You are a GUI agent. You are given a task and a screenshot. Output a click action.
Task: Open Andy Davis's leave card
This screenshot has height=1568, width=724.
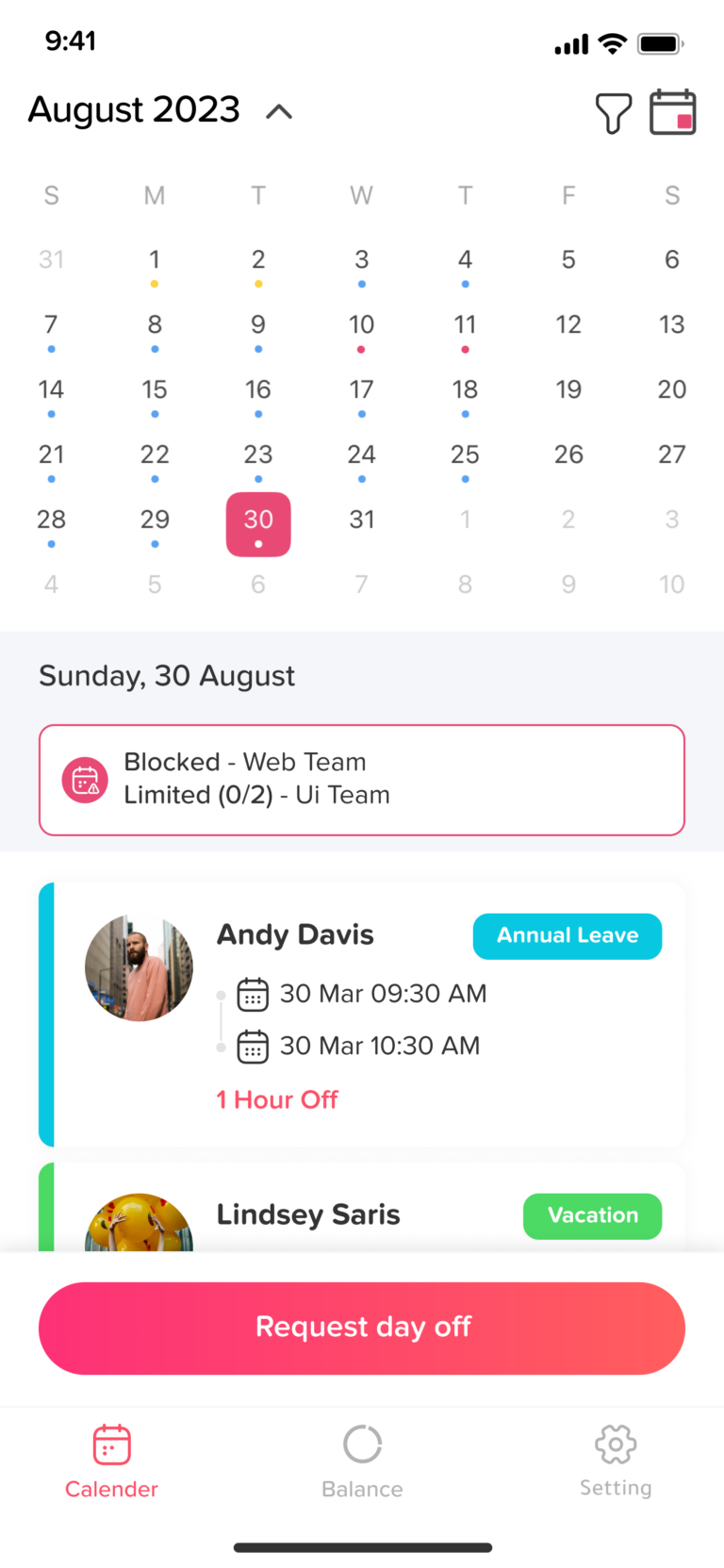(x=361, y=1015)
